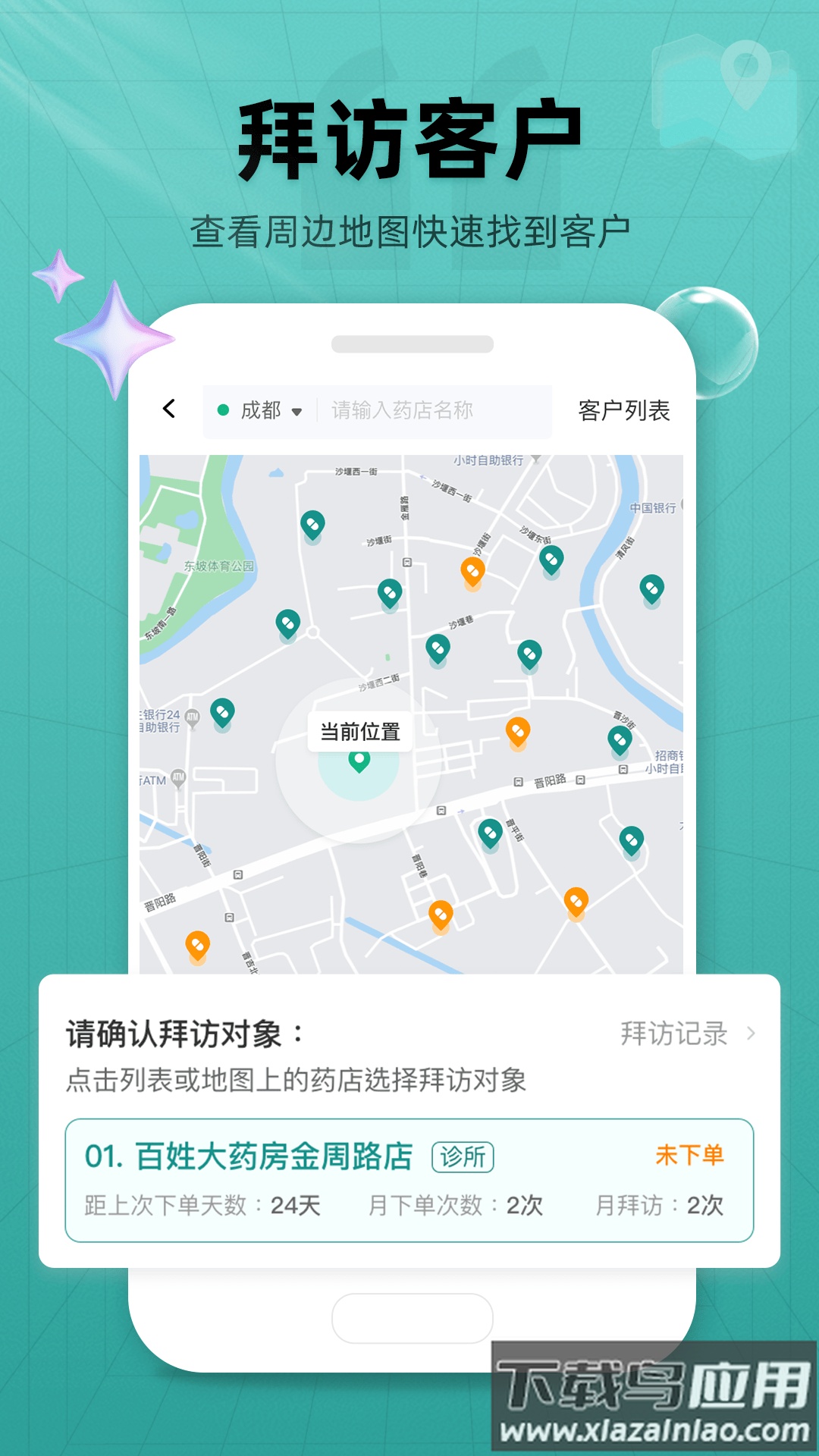Select the orange pharmacy pin near 晋阳路

pyautogui.click(x=518, y=732)
